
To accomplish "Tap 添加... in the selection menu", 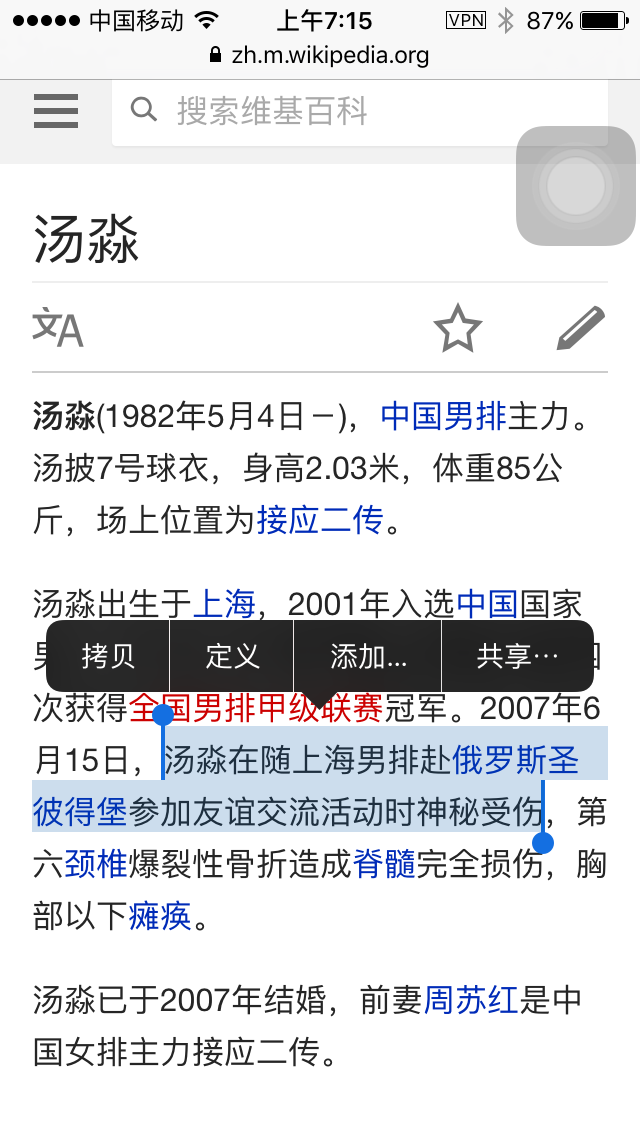I will coord(367,656).
